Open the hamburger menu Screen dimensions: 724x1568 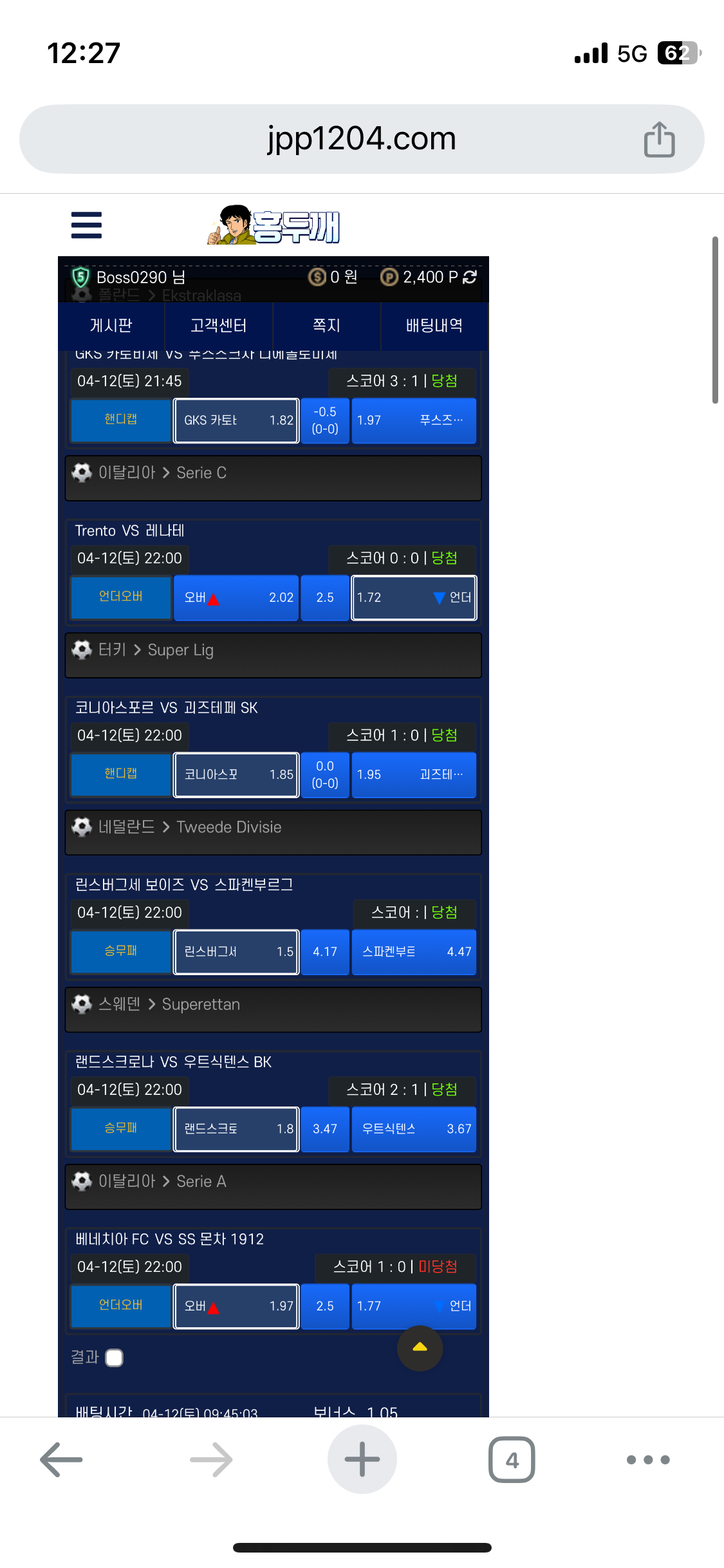(x=86, y=225)
